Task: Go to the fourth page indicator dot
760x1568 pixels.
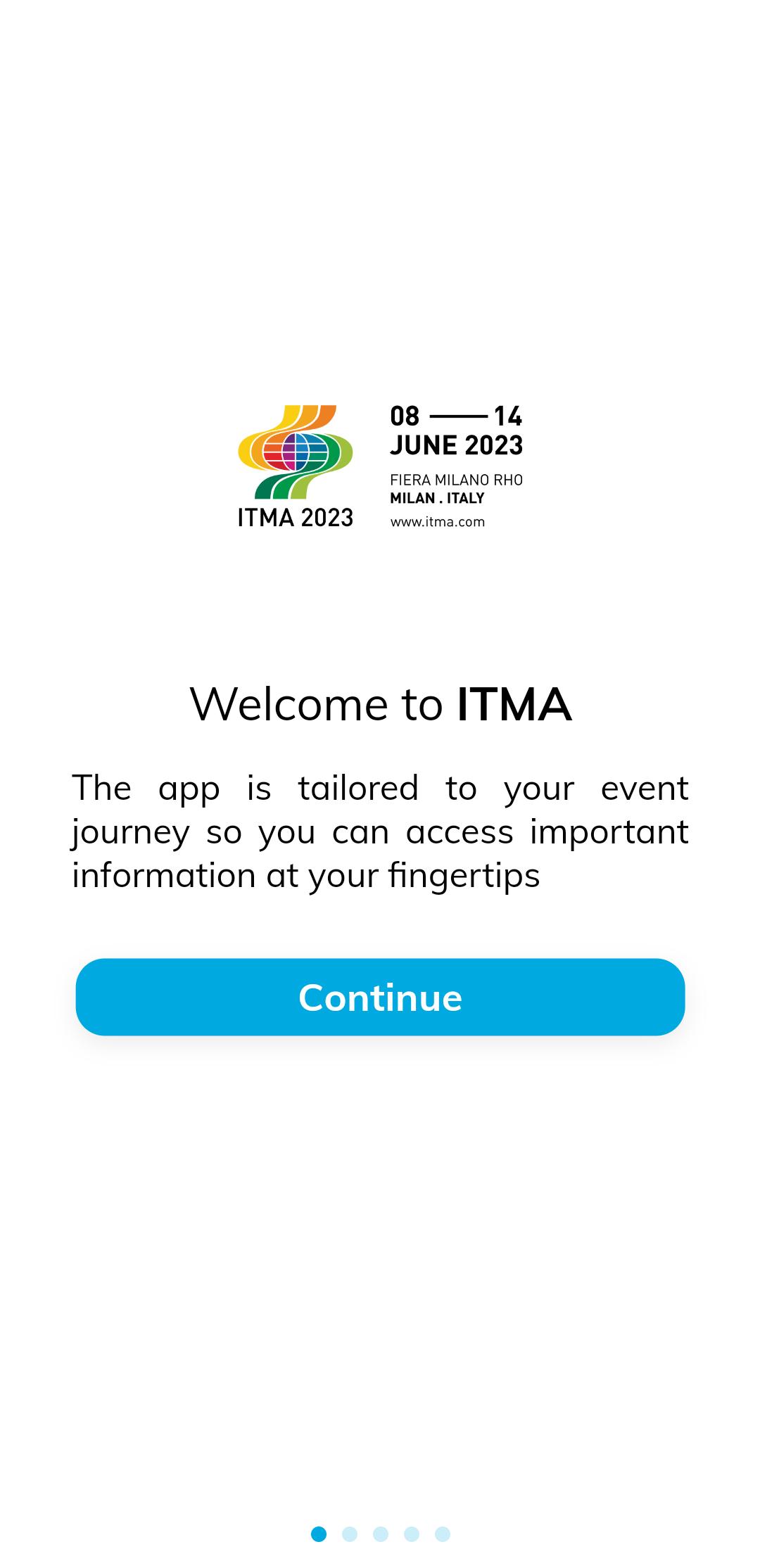Action: [412, 1534]
